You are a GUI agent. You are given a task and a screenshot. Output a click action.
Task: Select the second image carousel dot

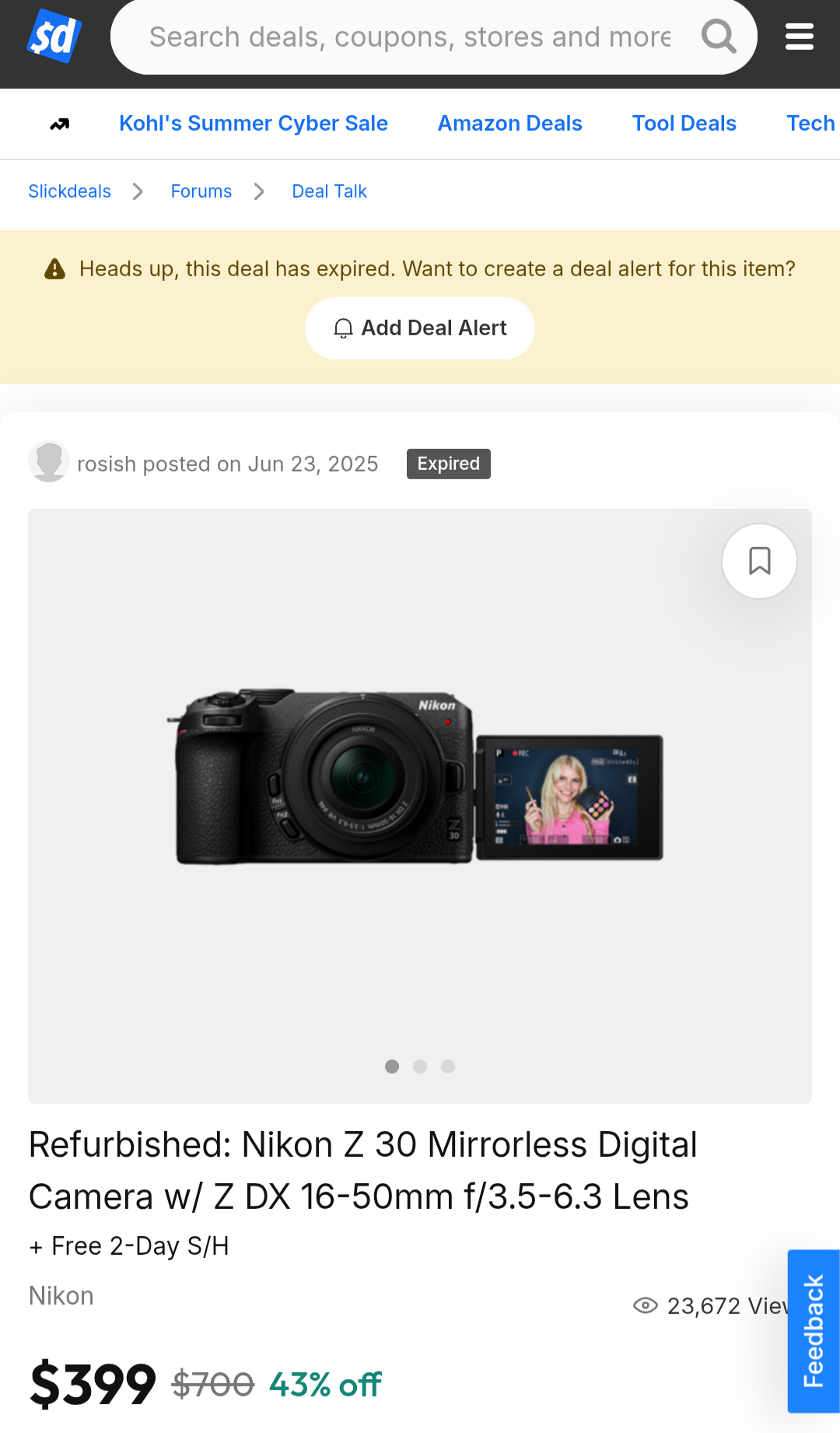click(420, 1067)
